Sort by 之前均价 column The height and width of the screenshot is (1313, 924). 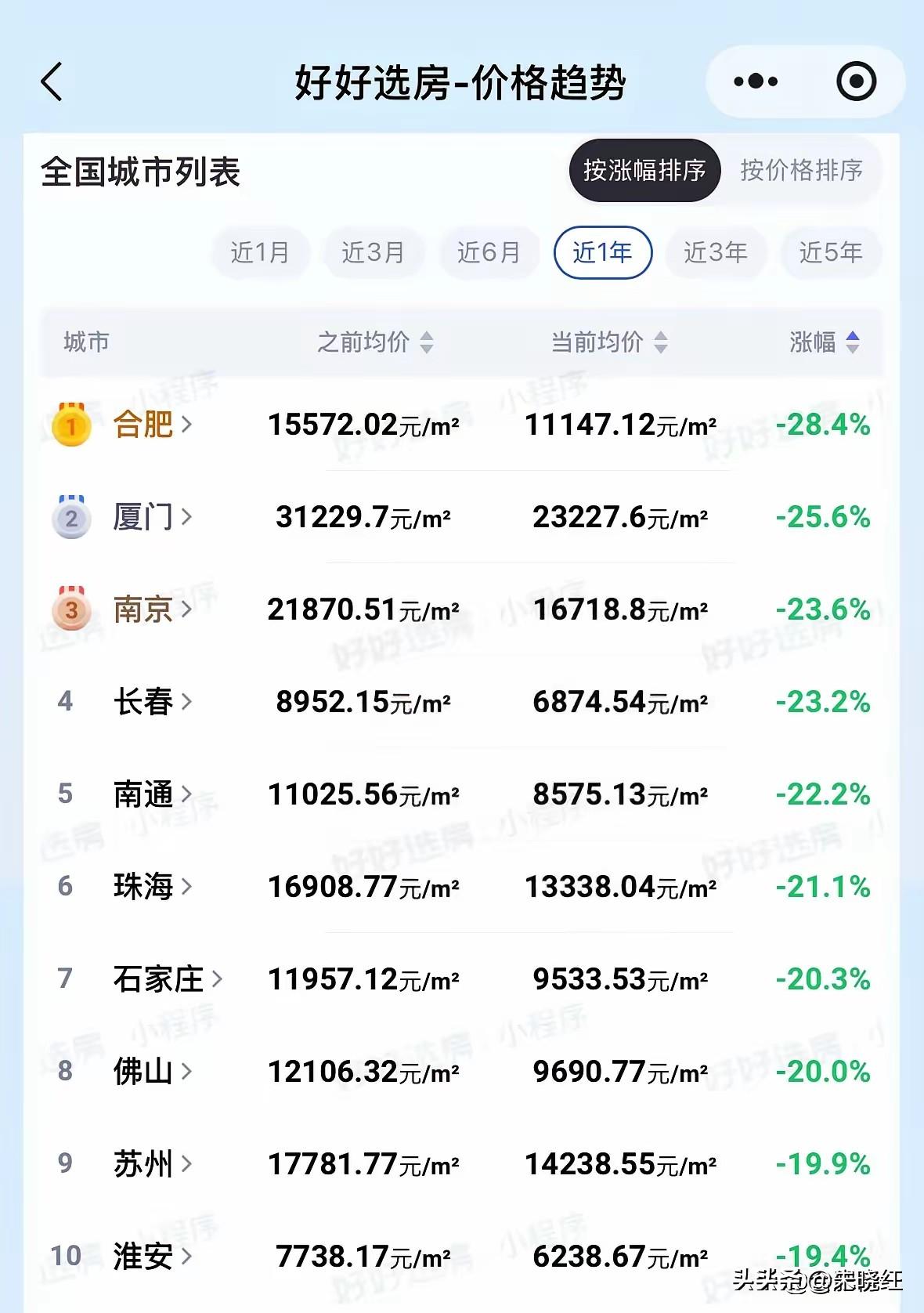point(375,342)
